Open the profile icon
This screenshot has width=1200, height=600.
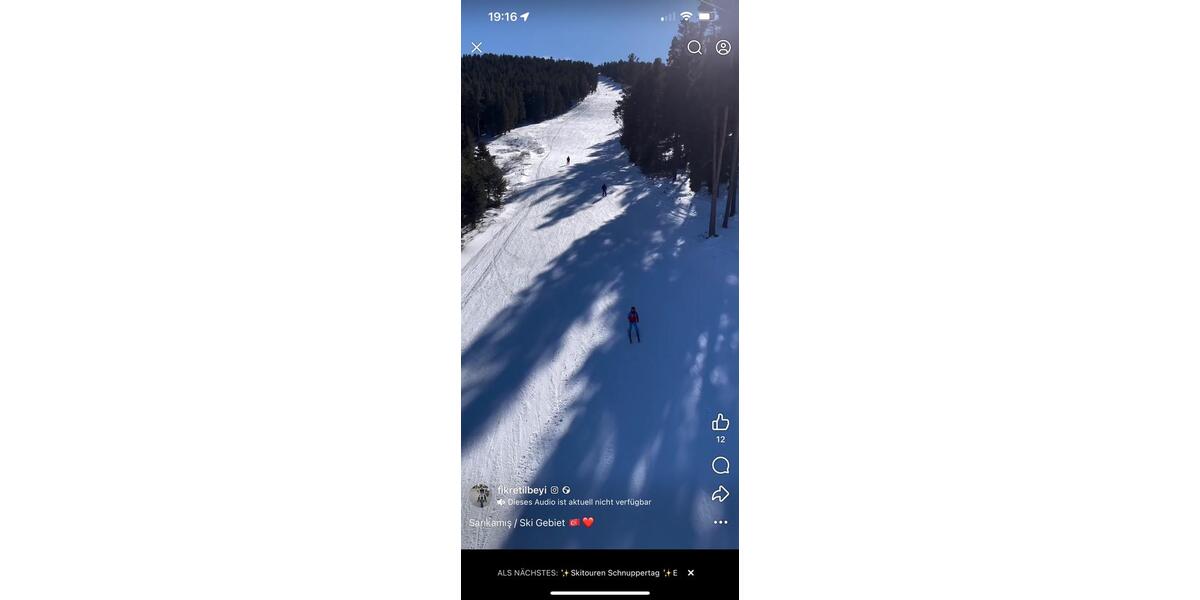coord(723,47)
